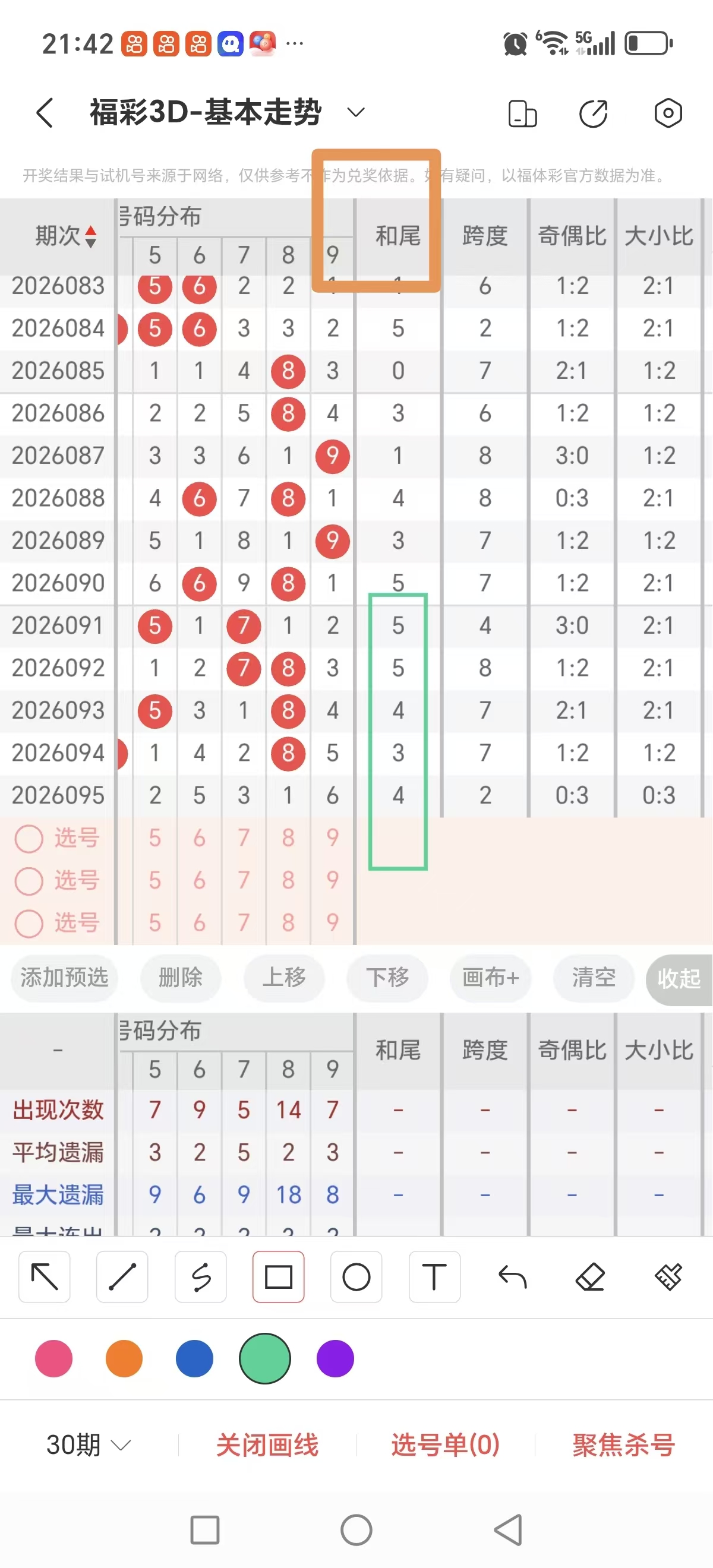Open the settings gear in top bar
Image resolution: width=713 pixels, height=1568 pixels.
pyautogui.click(x=668, y=113)
